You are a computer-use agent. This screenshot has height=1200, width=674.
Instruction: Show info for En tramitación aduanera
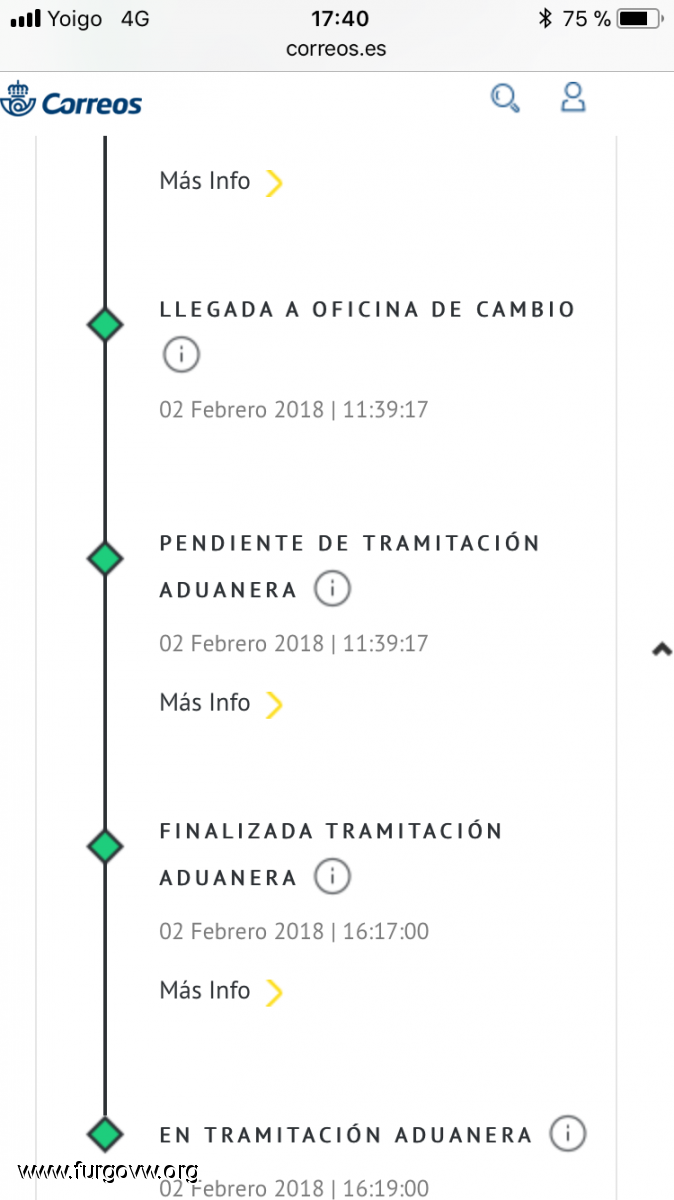567,1133
